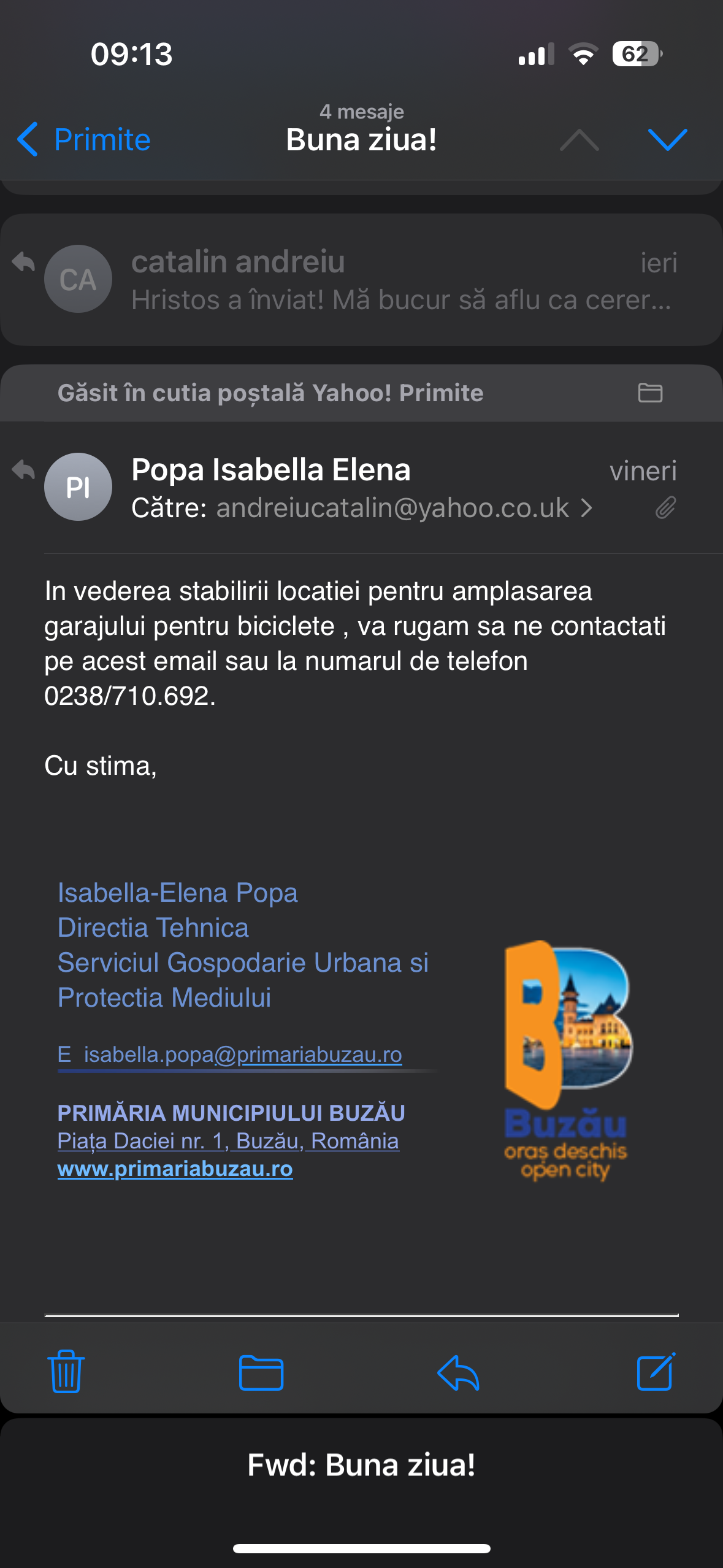Screen dimensions: 723x1568
Task: Reopen the Fwd: Buna ziua! draft
Action: [361, 1465]
